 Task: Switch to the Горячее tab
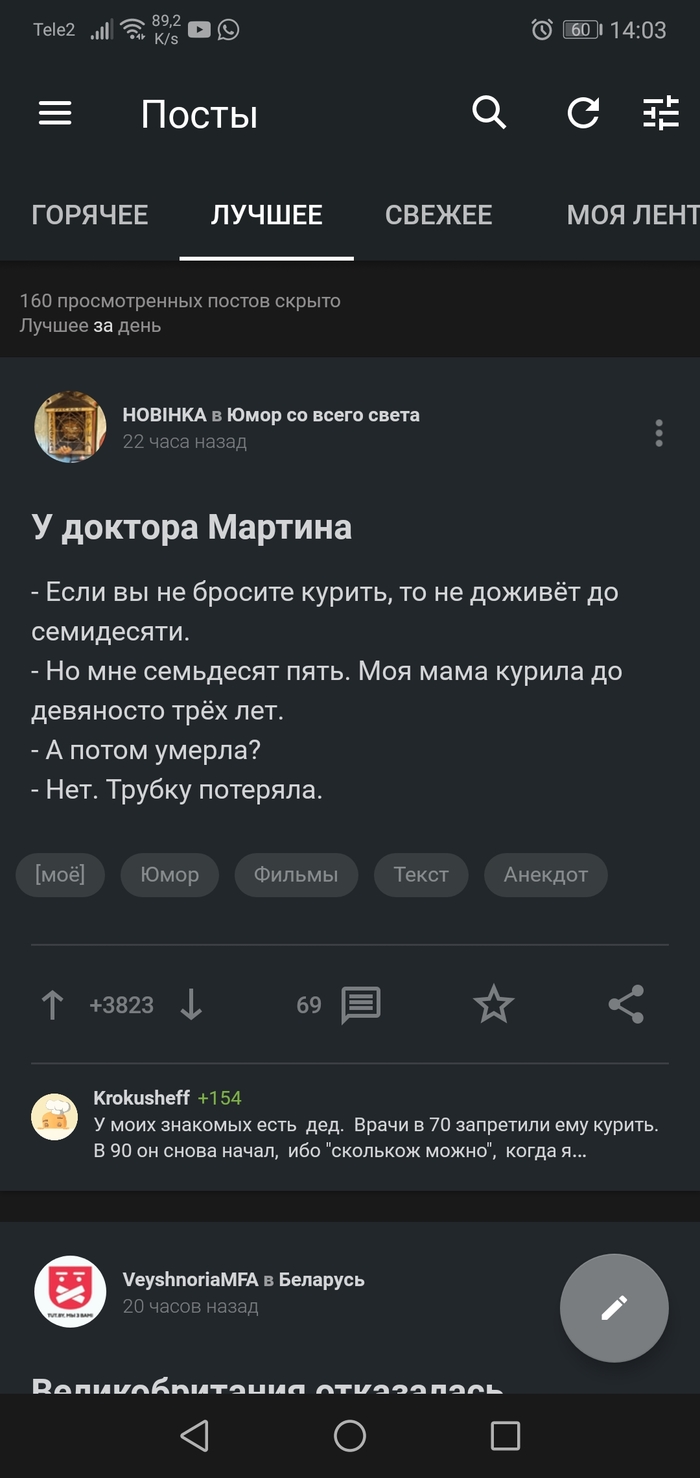click(90, 215)
